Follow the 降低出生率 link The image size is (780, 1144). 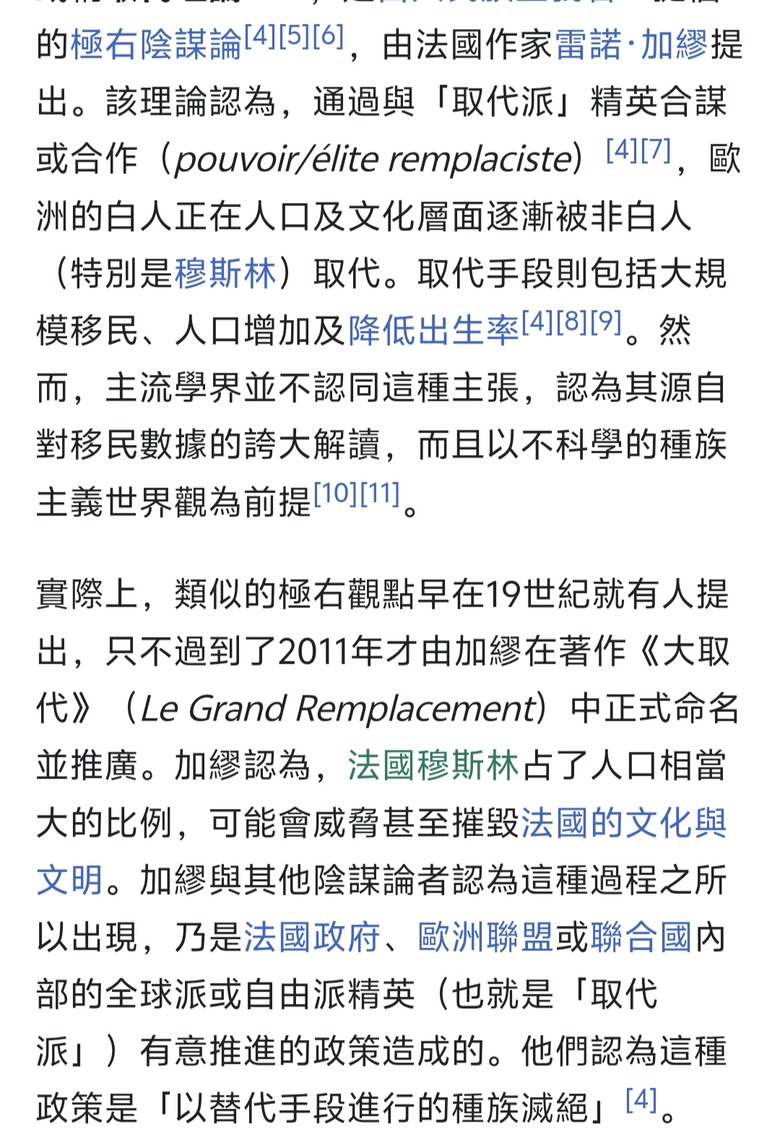tap(433, 331)
